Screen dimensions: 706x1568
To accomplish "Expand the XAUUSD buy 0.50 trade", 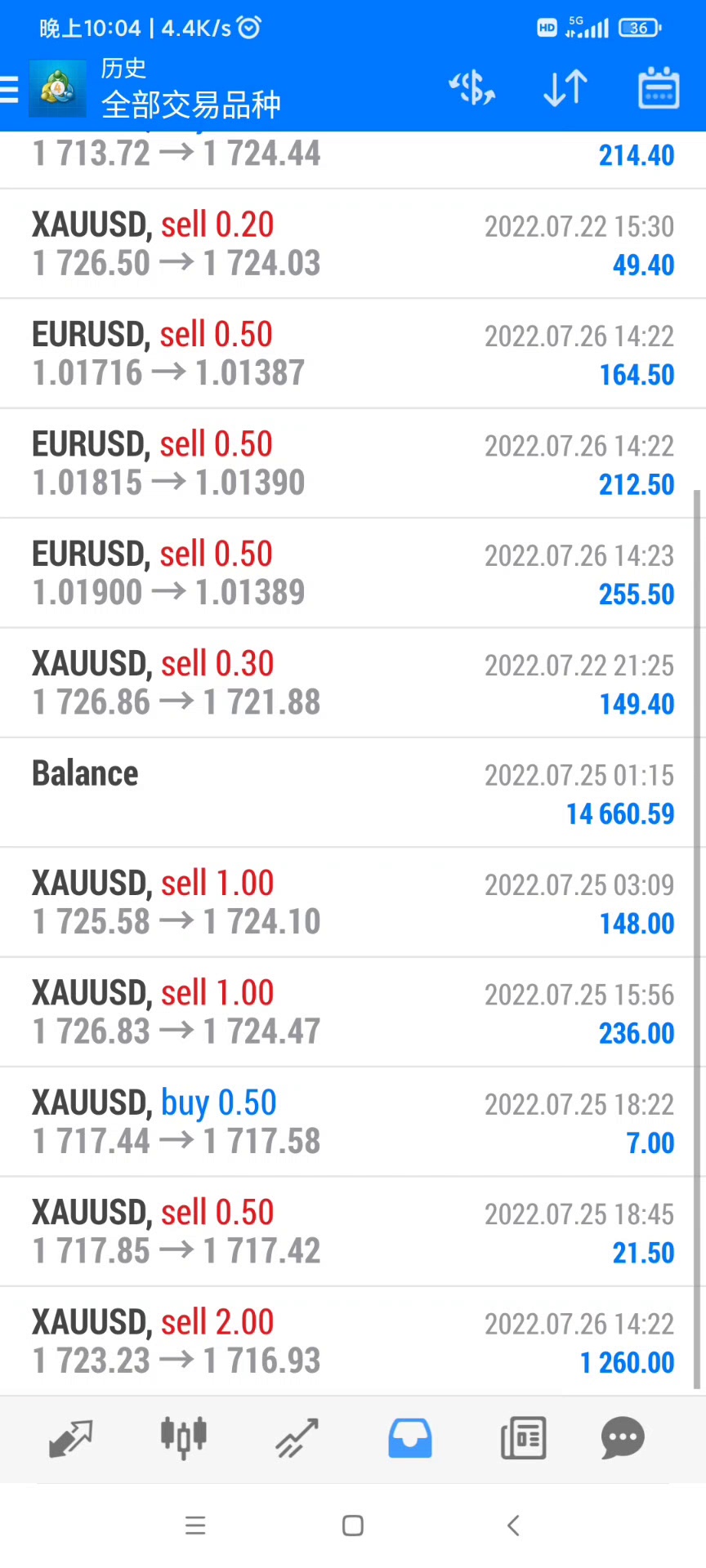I will pos(353,1121).
